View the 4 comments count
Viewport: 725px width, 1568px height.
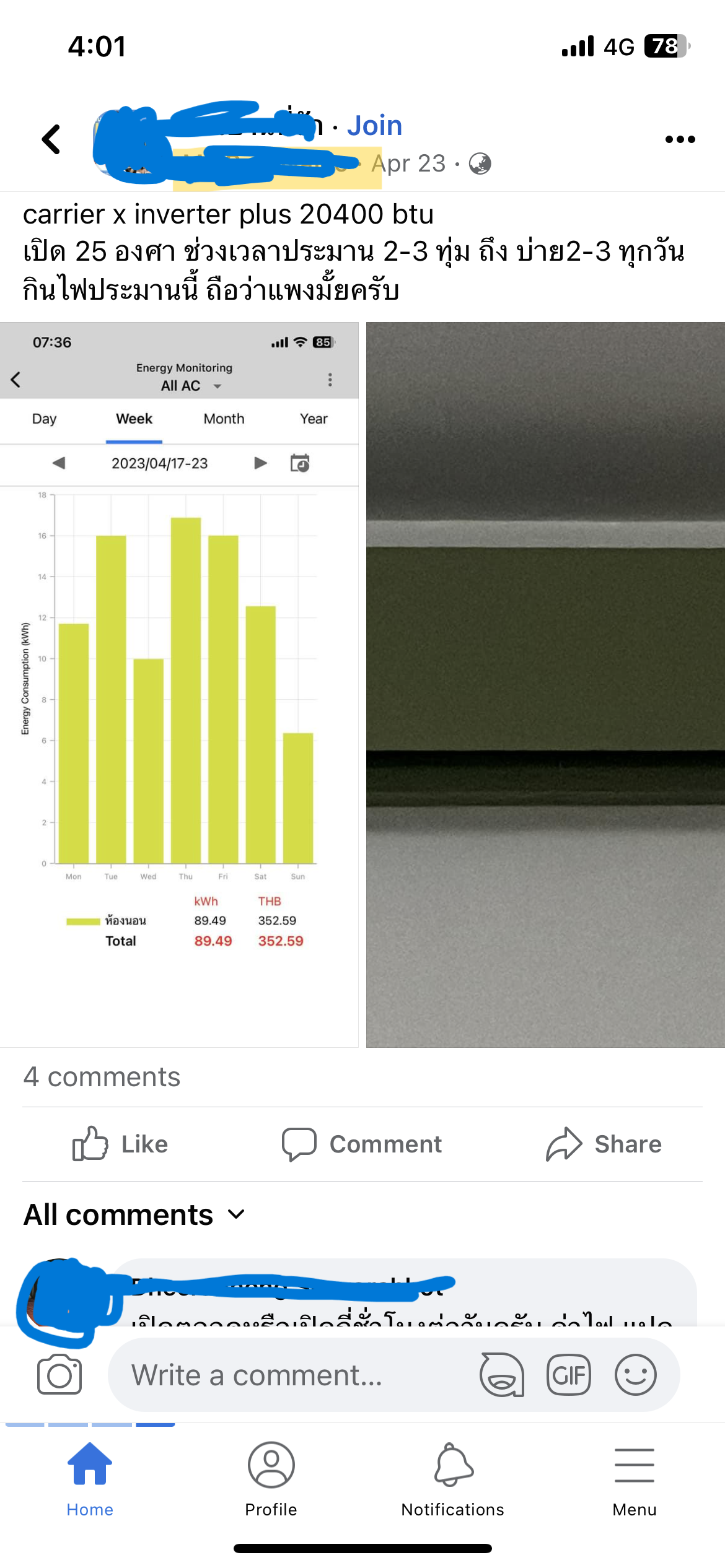tap(102, 1077)
